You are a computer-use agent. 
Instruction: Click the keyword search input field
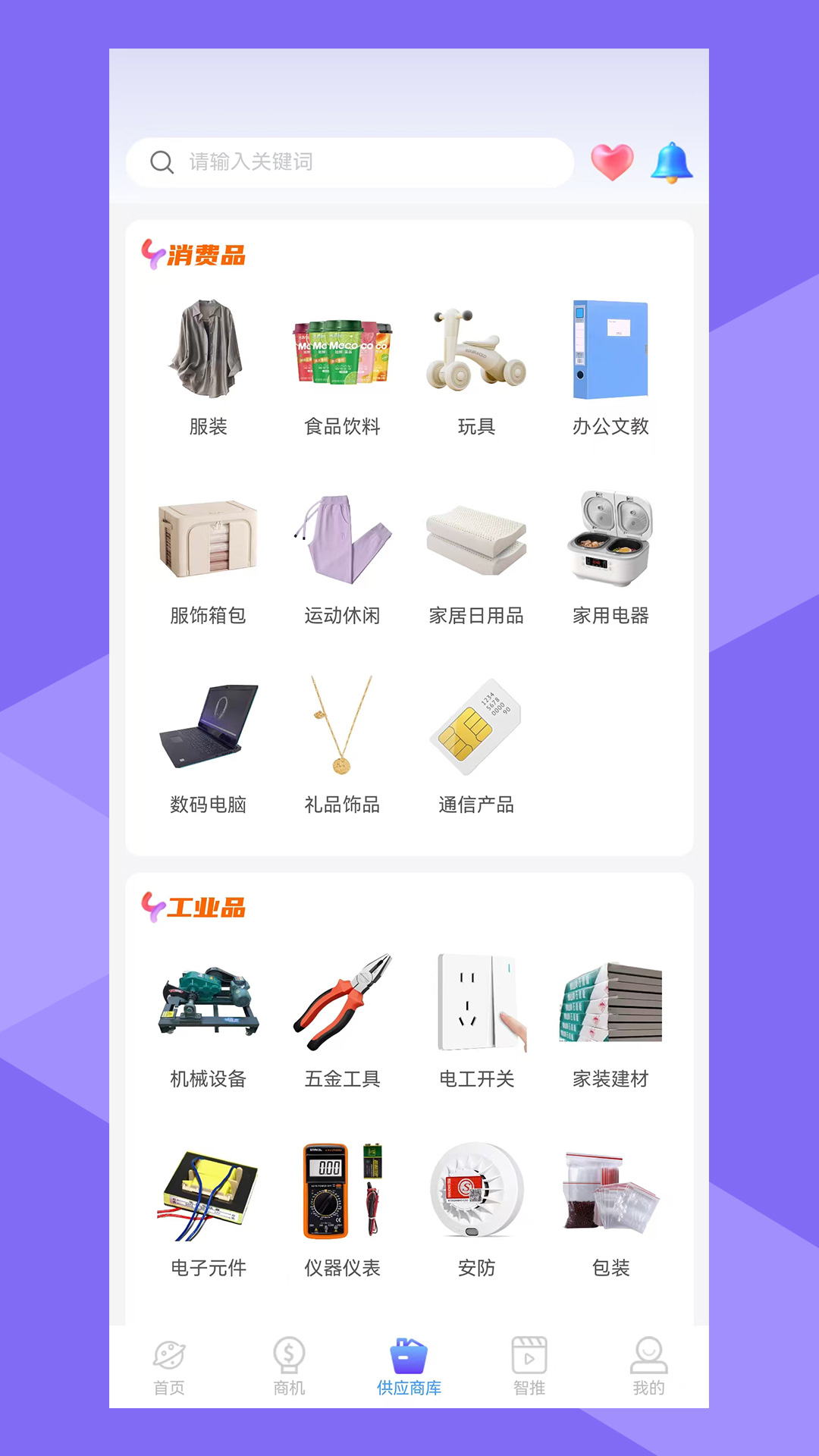349,161
